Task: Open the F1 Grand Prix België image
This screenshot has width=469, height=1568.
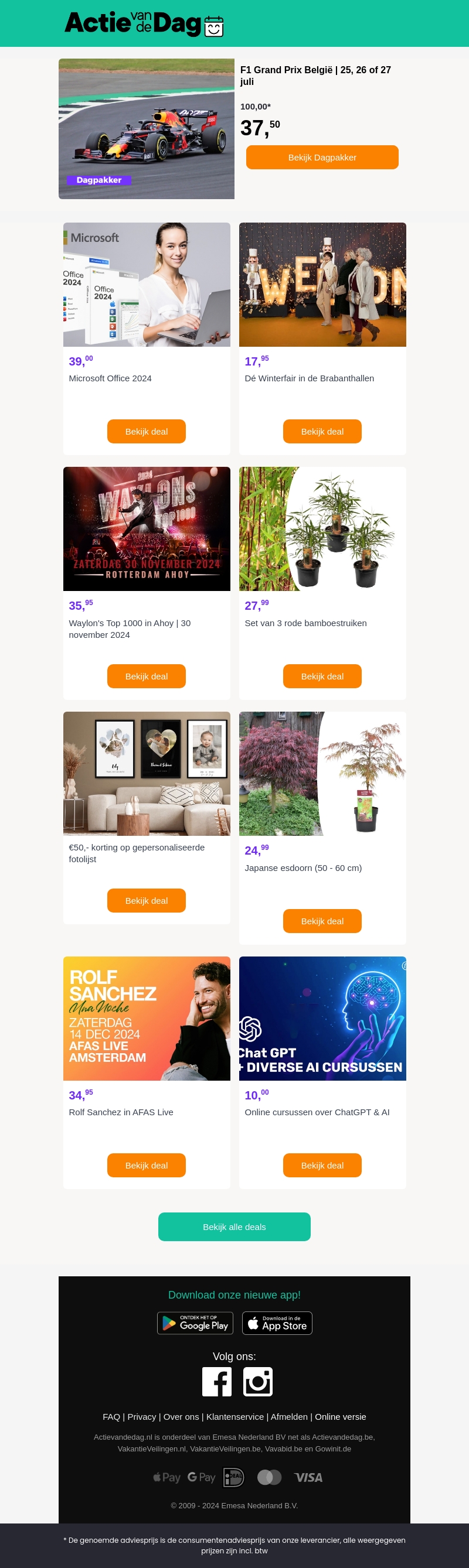Action: (146, 129)
